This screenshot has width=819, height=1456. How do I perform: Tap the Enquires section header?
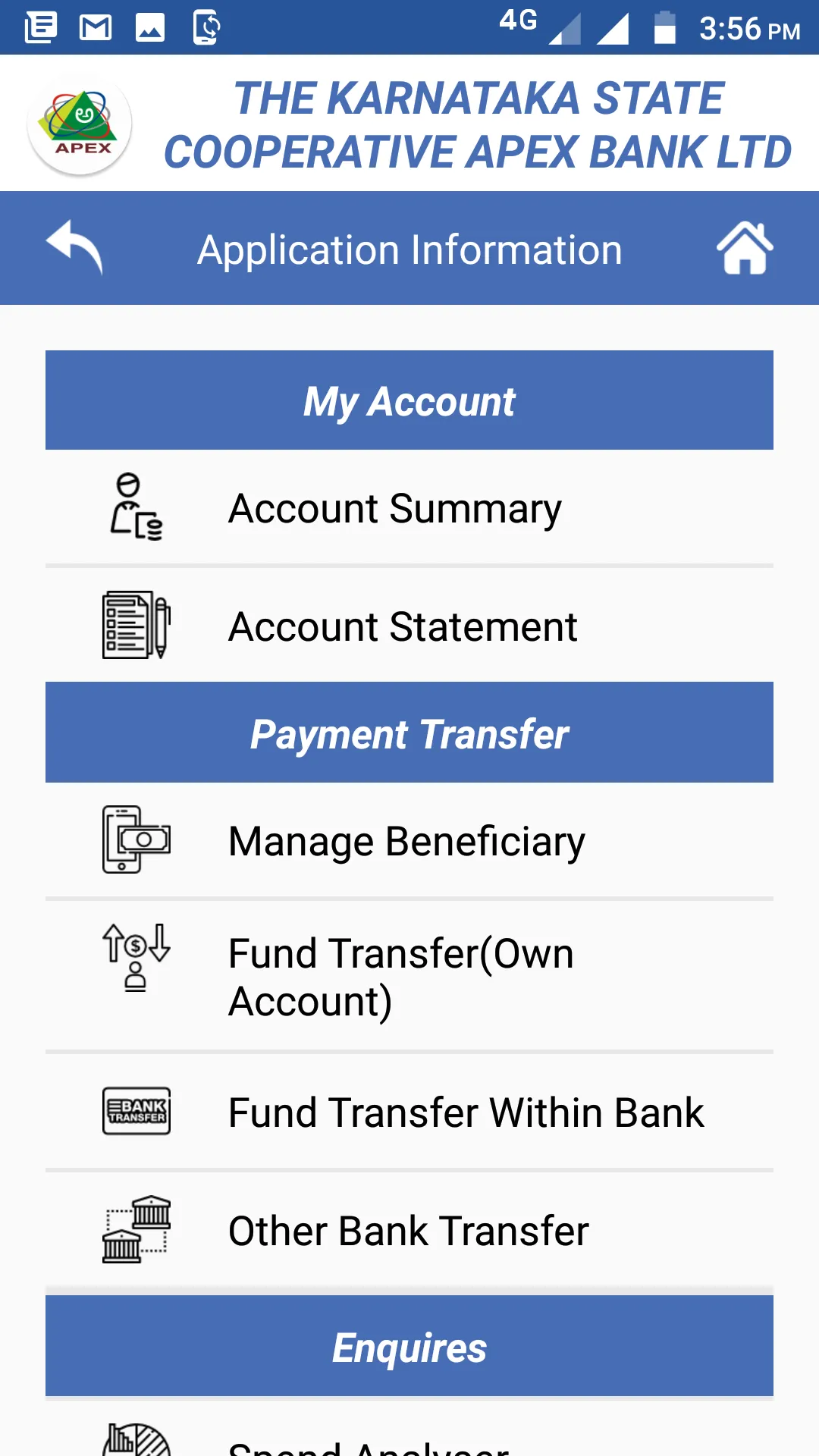point(409,1346)
